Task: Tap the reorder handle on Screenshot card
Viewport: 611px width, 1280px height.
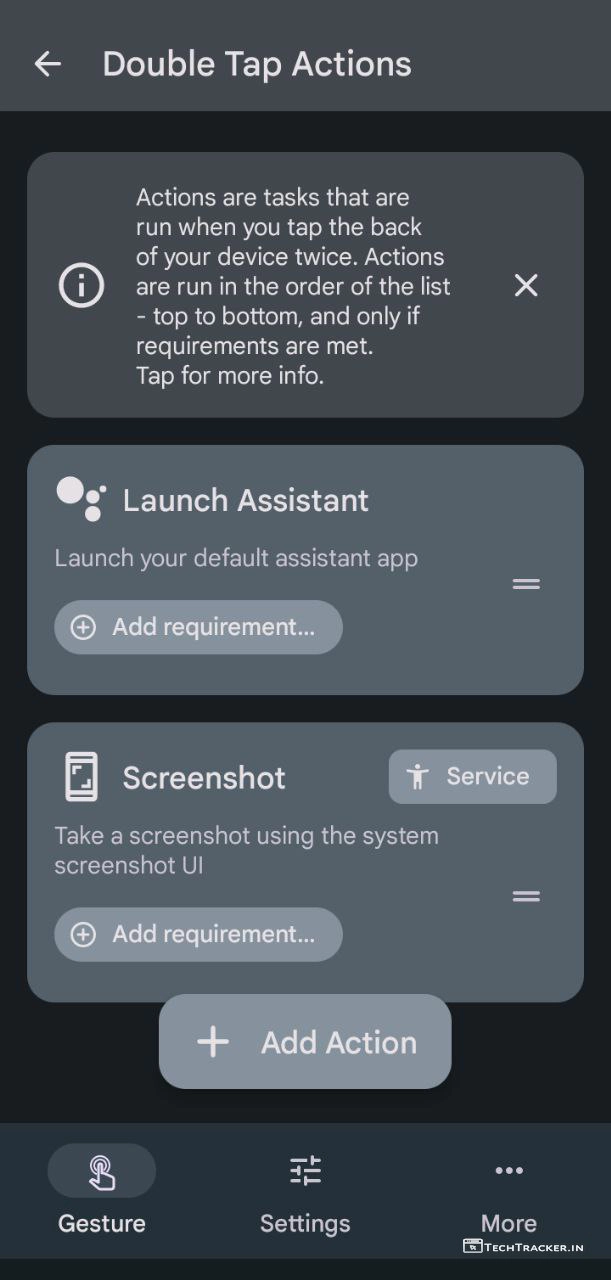Action: (526, 896)
